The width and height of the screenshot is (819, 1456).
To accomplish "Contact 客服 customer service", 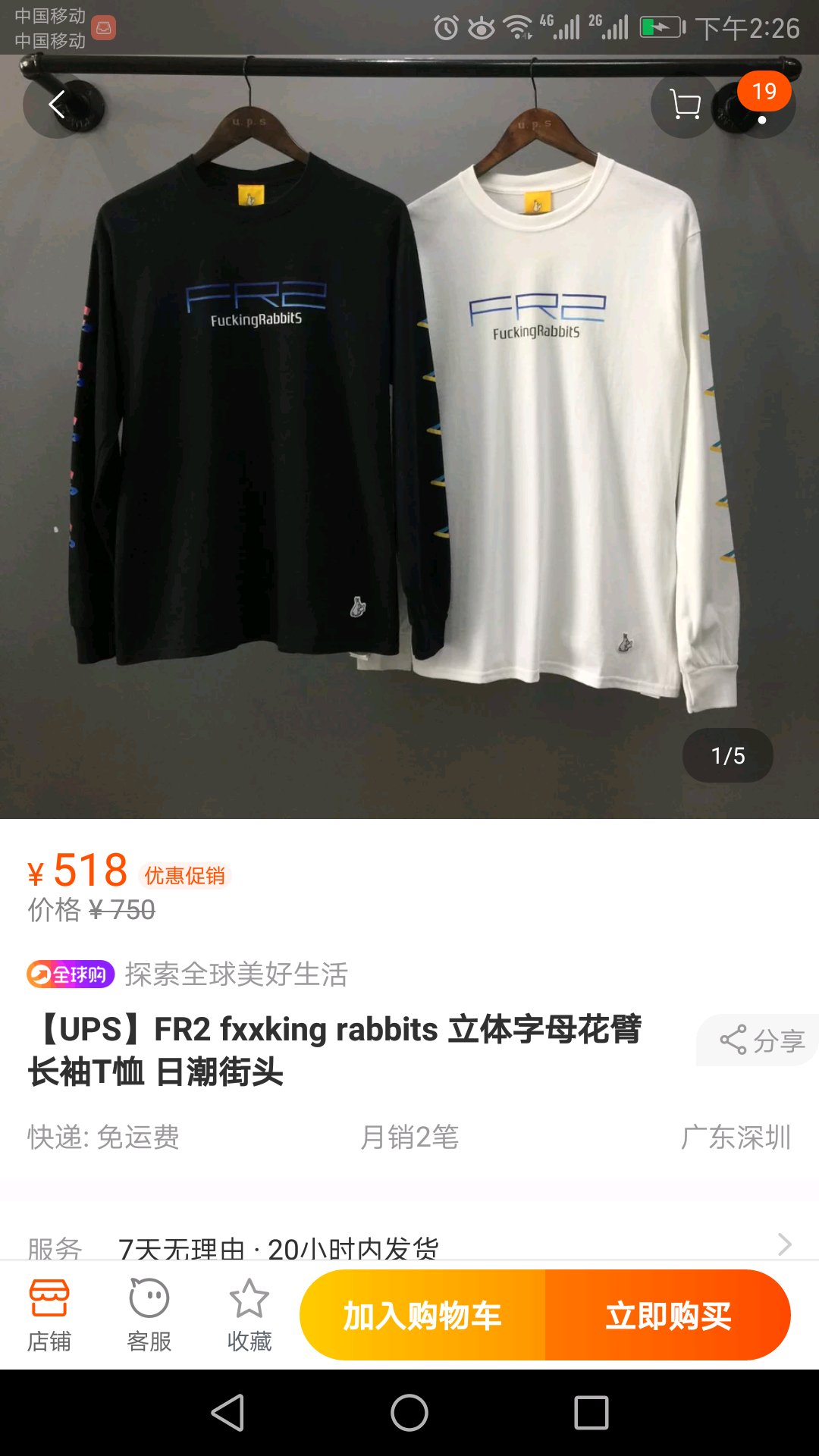I will pos(149,1316).
